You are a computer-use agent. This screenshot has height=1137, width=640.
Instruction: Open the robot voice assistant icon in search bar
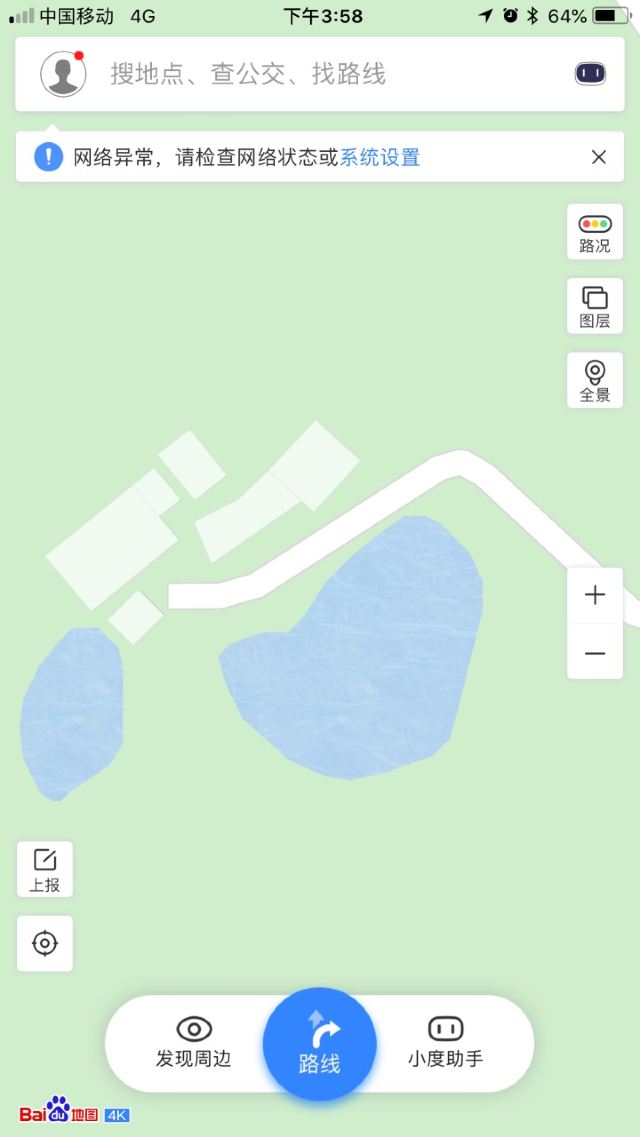pos(590,74)
